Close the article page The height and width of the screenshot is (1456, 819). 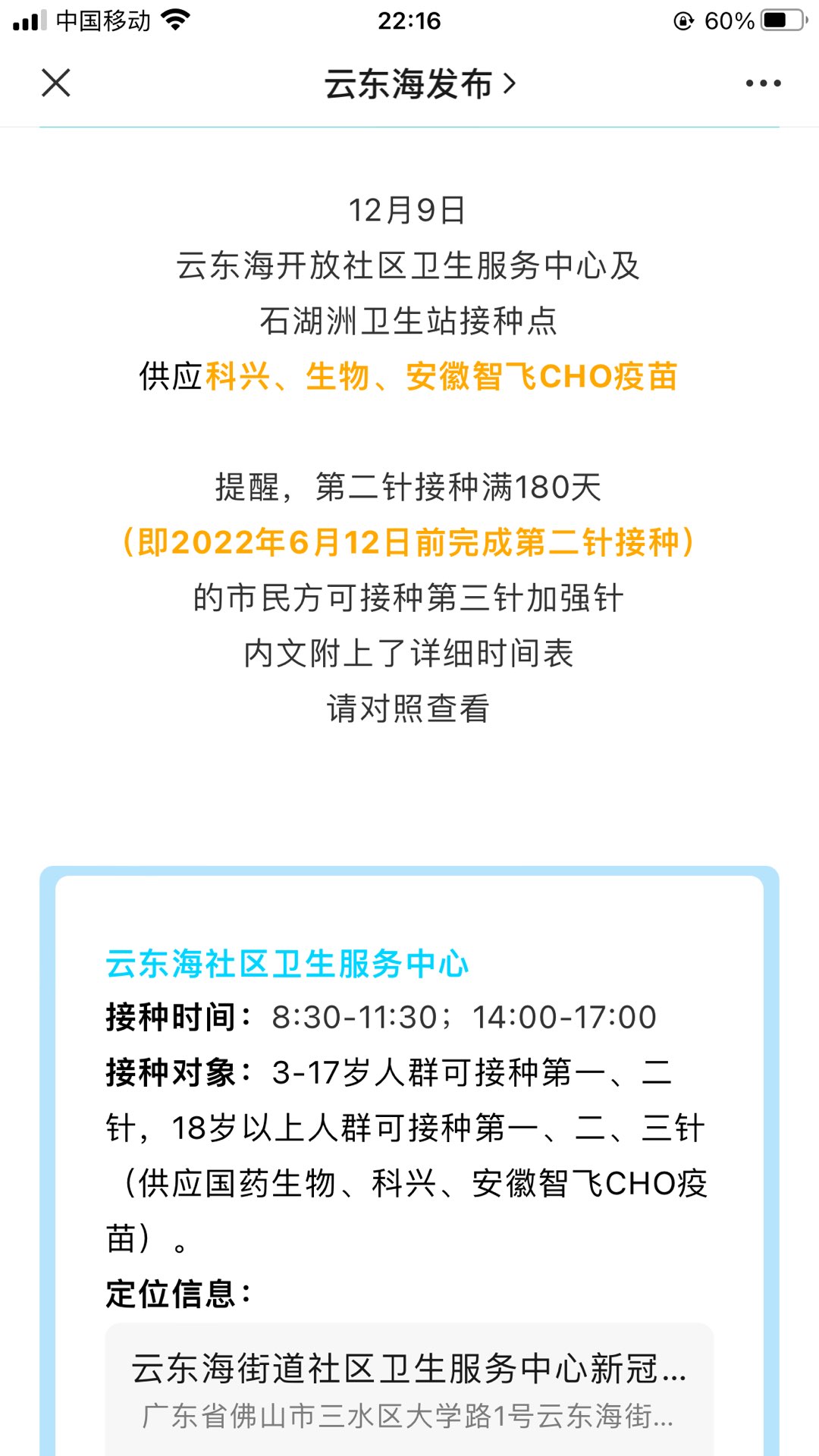point(56,83)
